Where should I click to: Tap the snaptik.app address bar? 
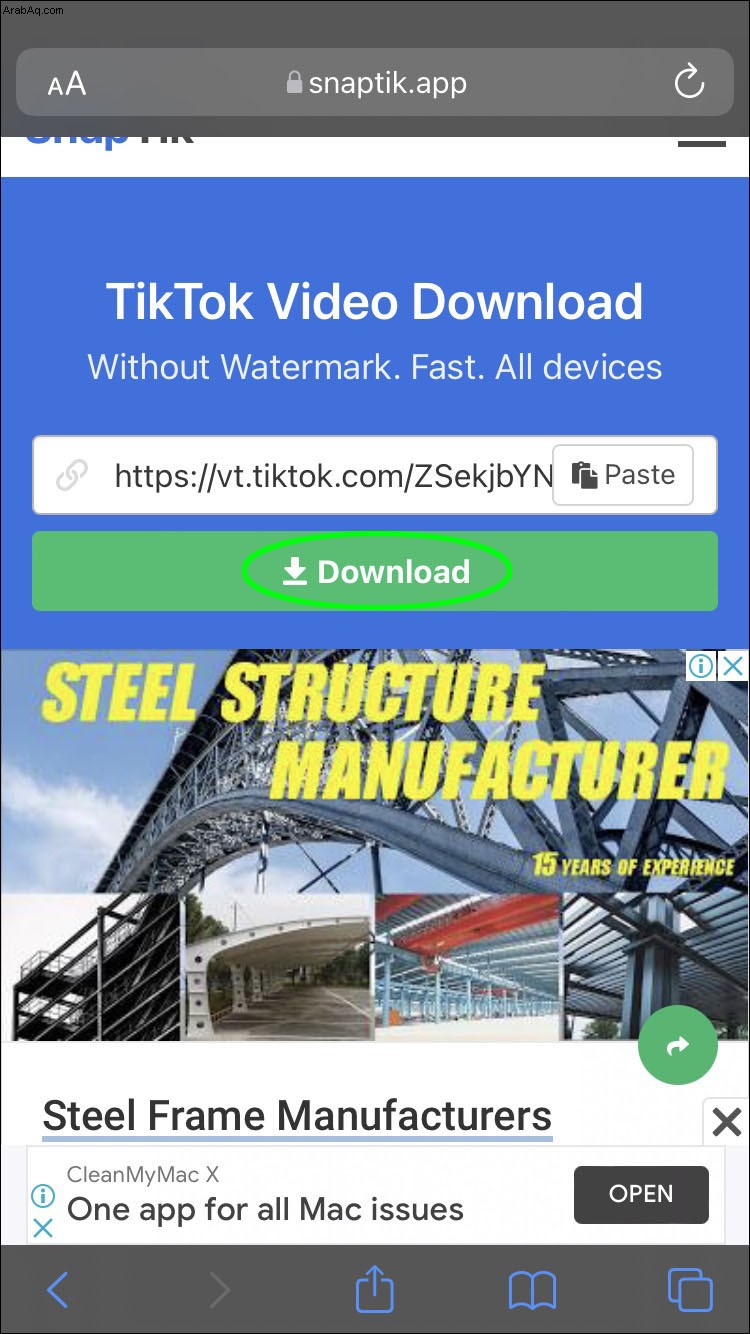[x=376, y=83]
